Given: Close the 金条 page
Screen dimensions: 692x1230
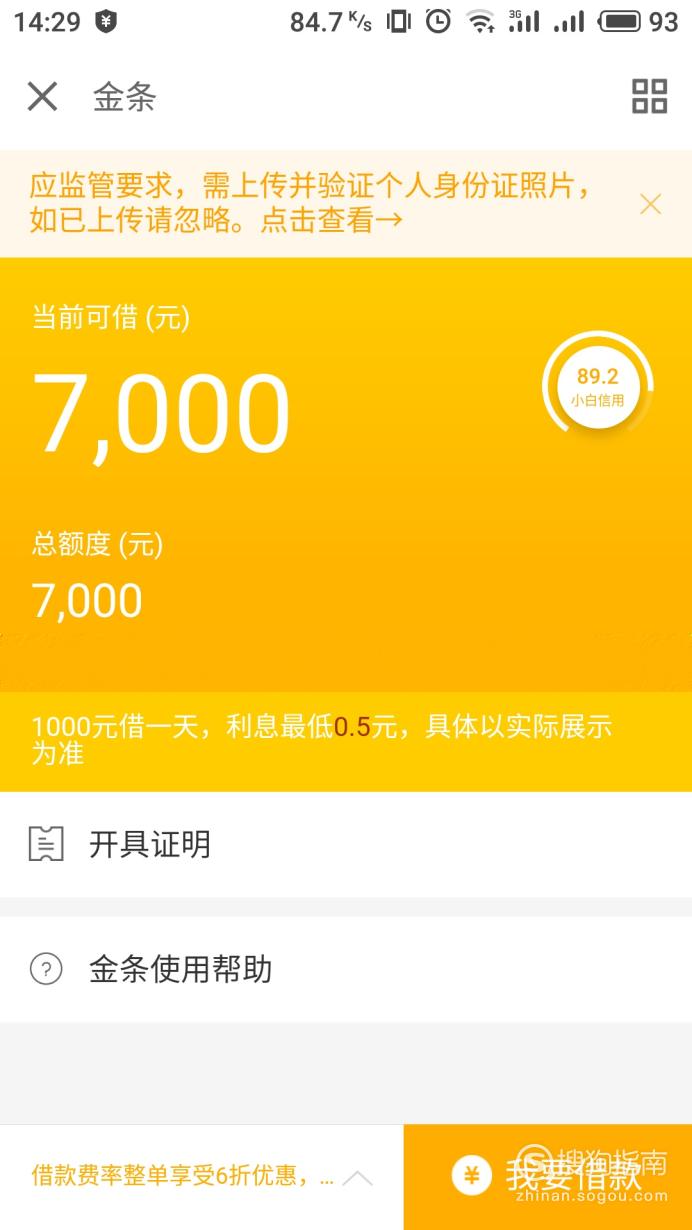Looking at the screenshot, I should point(42,97).
